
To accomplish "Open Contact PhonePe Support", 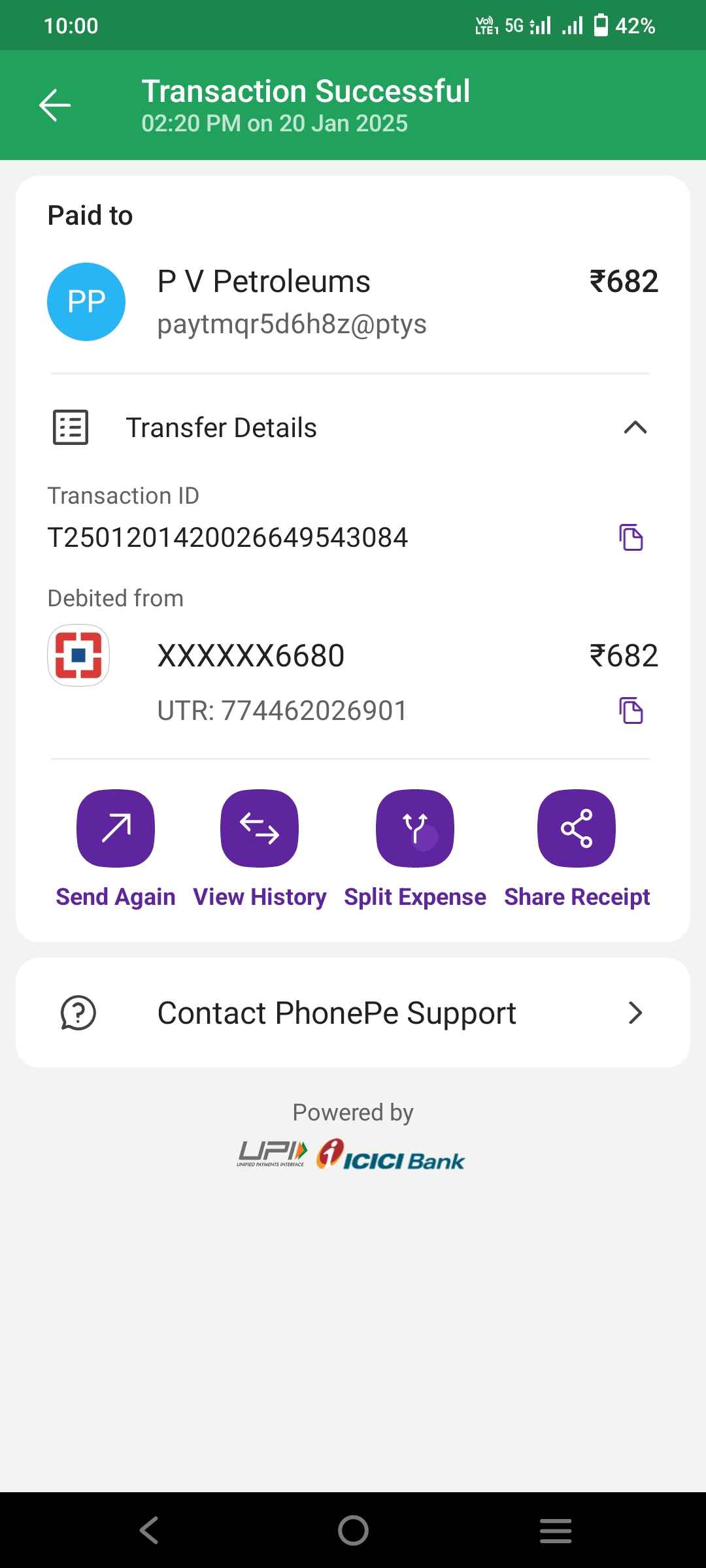I will [353, 1013].
